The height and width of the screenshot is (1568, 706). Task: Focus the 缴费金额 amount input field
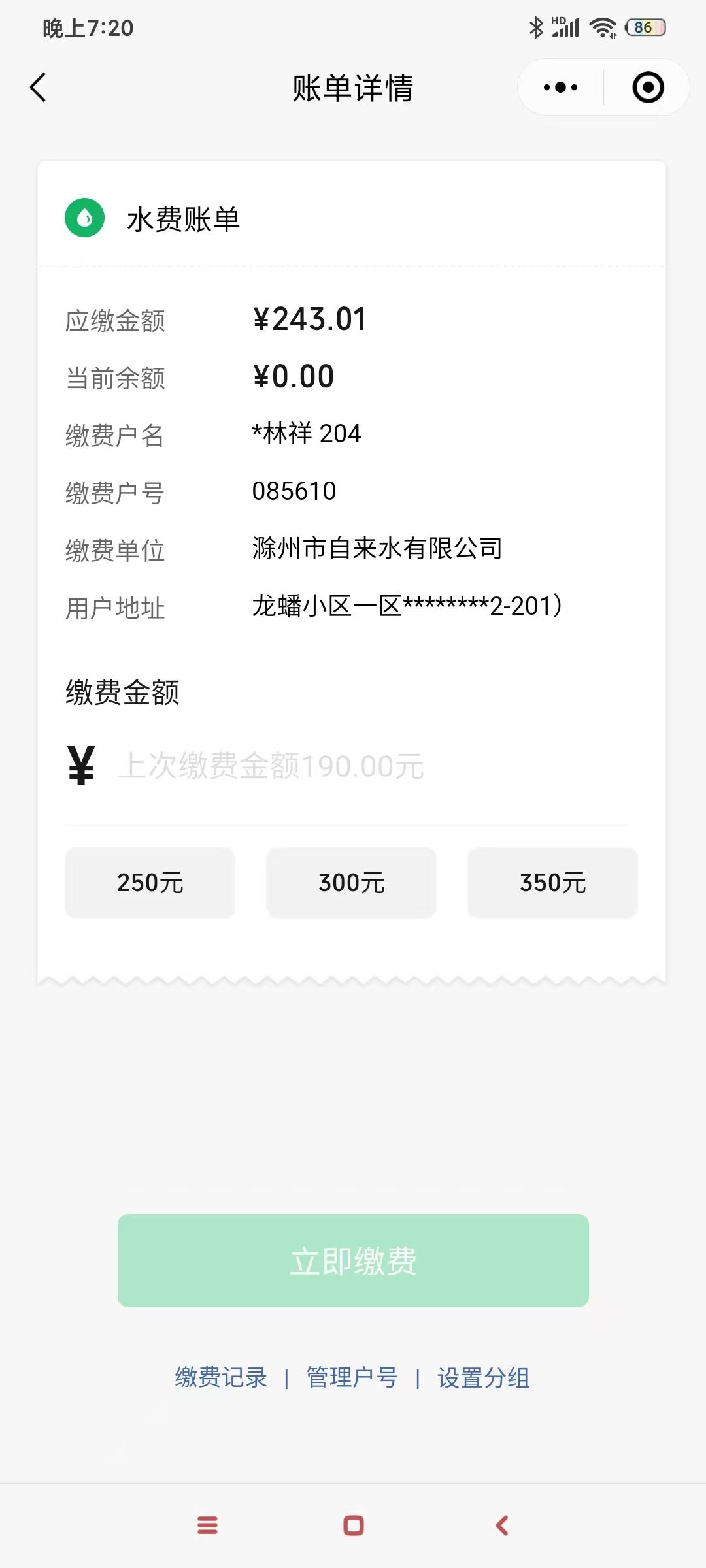pyautogui.click(x=366, y=766)
